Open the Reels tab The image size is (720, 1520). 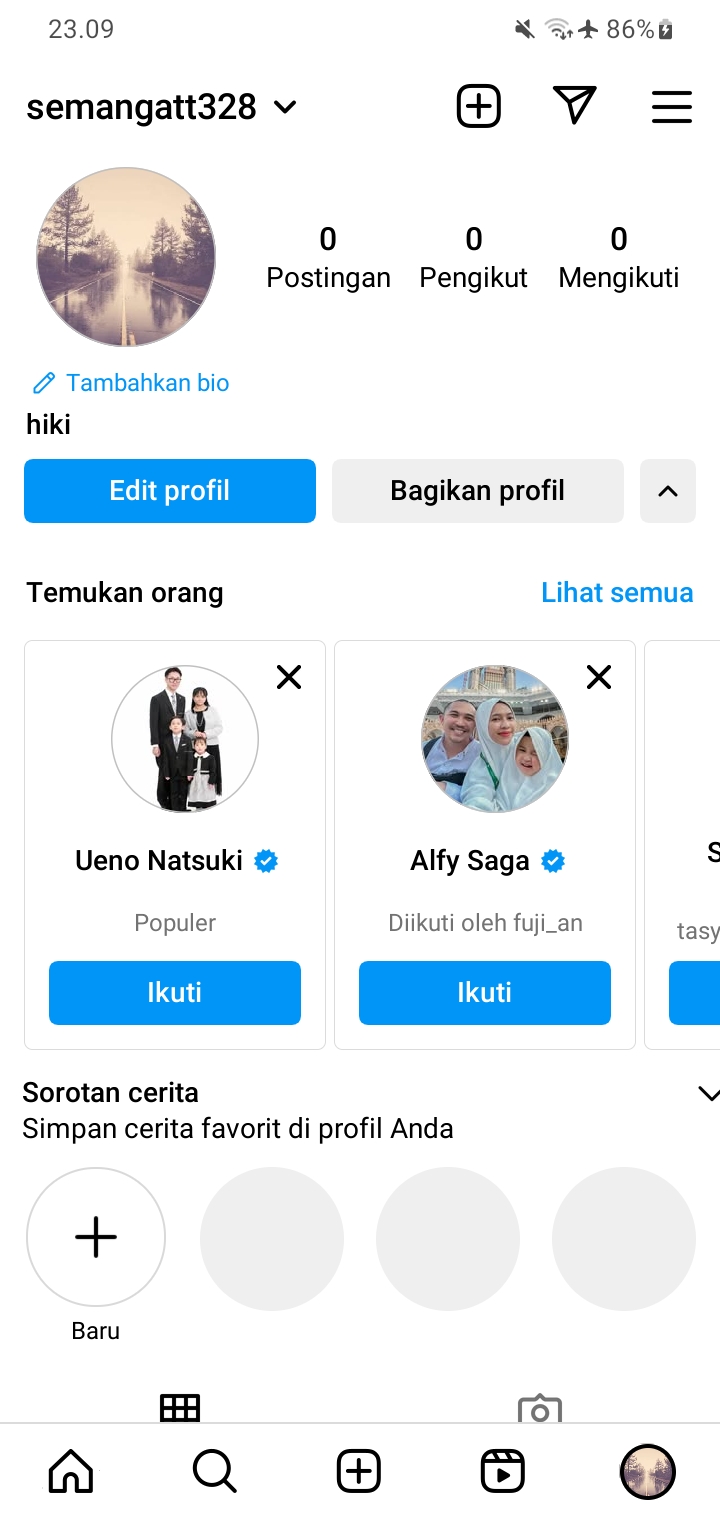pos(502,1471)
